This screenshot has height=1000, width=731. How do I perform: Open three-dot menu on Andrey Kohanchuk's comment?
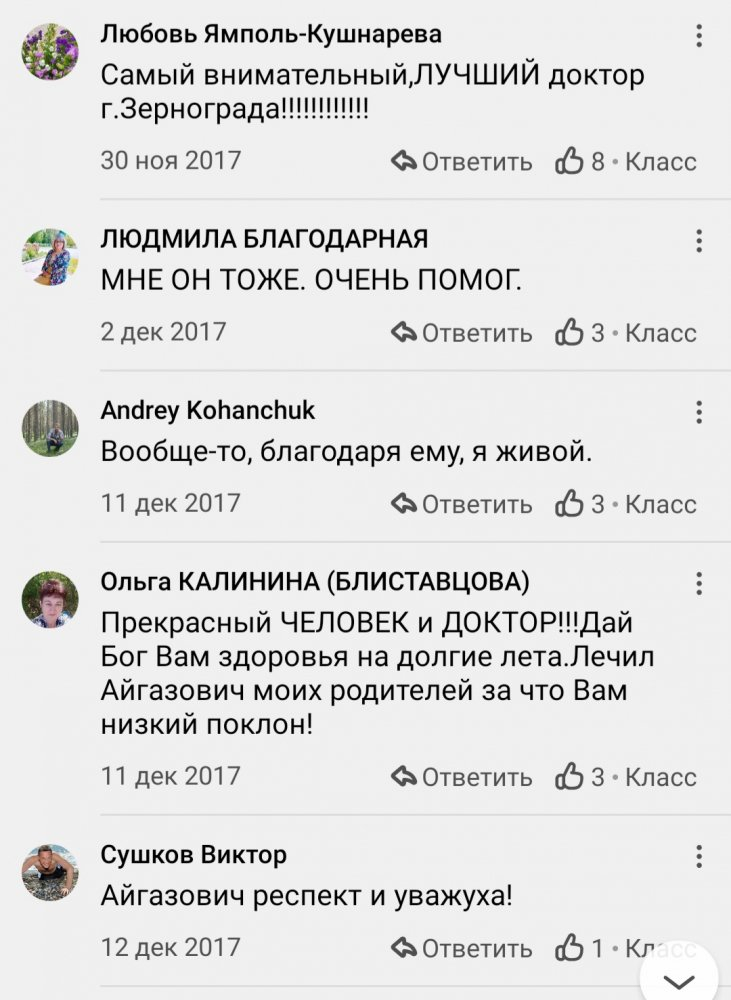pyautogui.click(x=698, y=411)
